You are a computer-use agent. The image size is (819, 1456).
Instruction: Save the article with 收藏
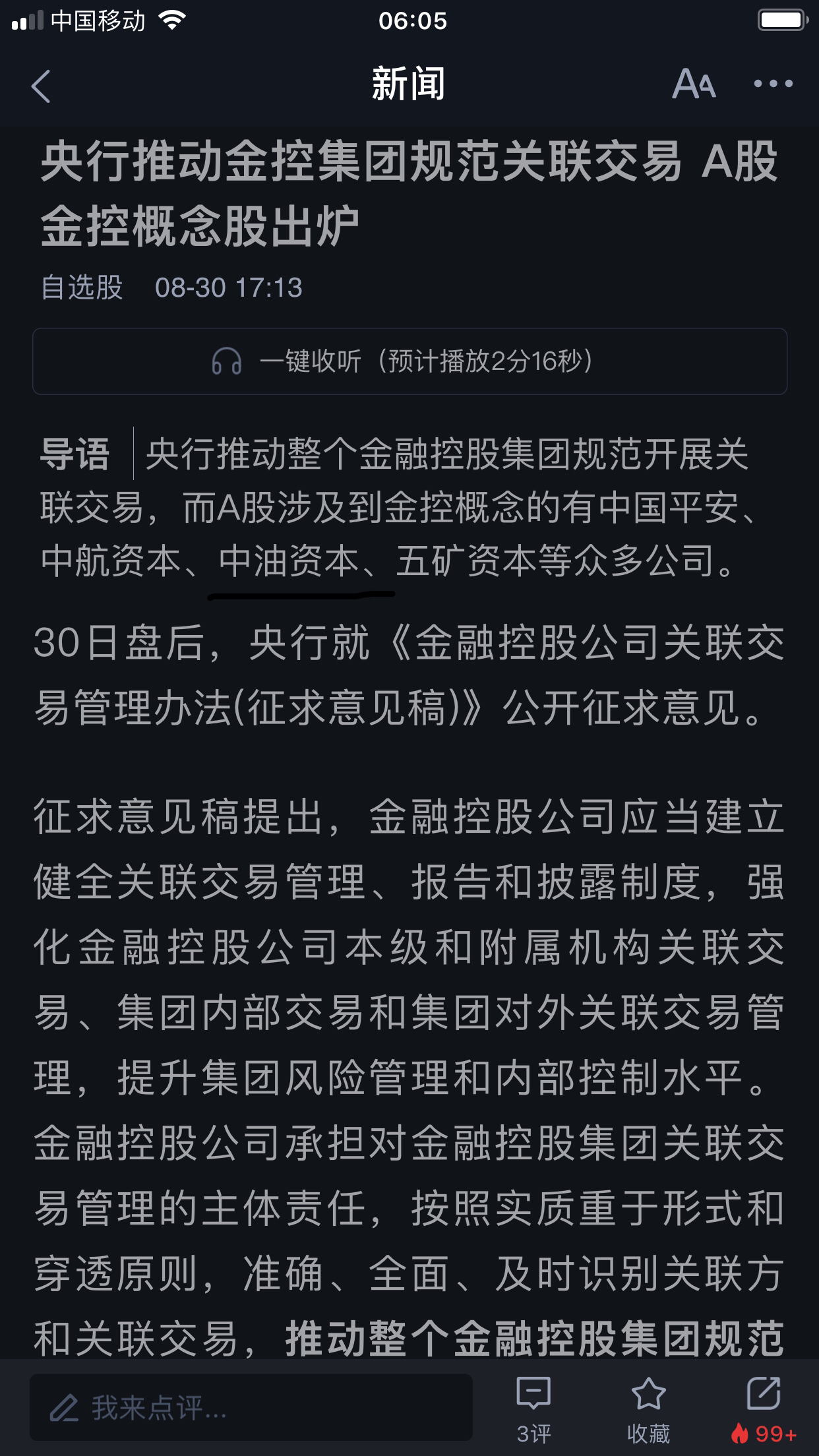tap(648, 1409)
